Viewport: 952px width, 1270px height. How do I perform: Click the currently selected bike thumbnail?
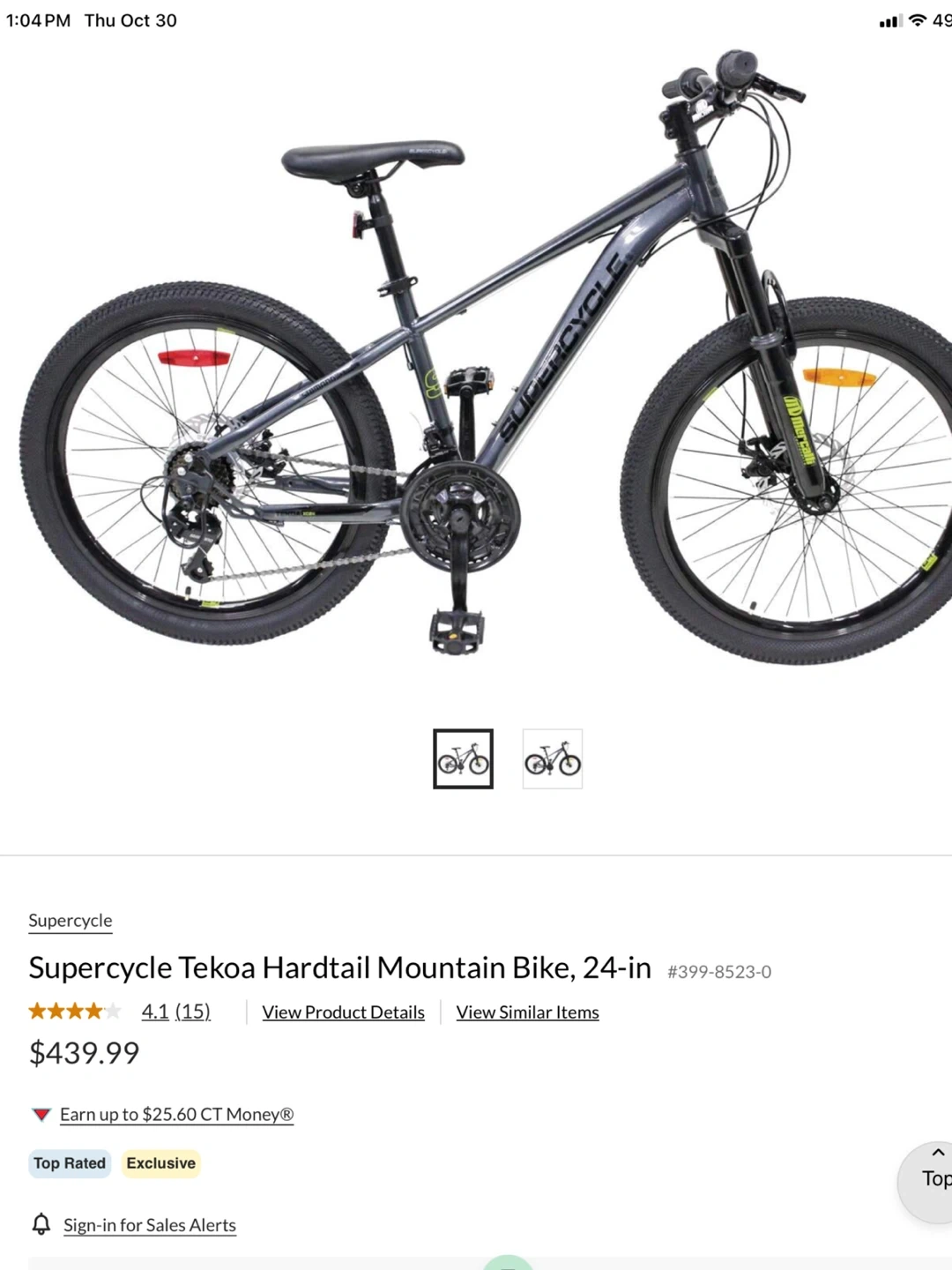[464, 758]
